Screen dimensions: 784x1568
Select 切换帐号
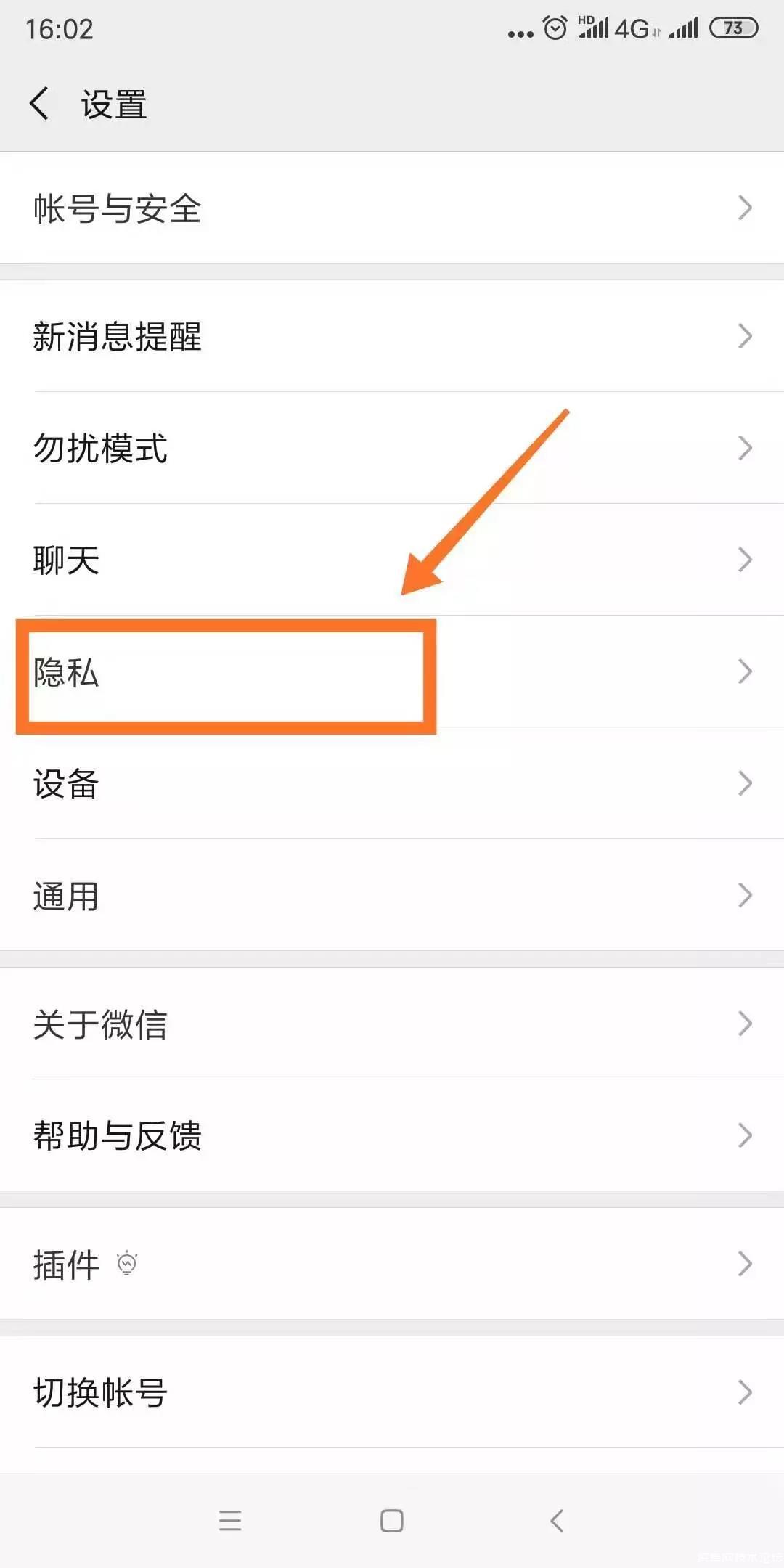pos(392,1392)
